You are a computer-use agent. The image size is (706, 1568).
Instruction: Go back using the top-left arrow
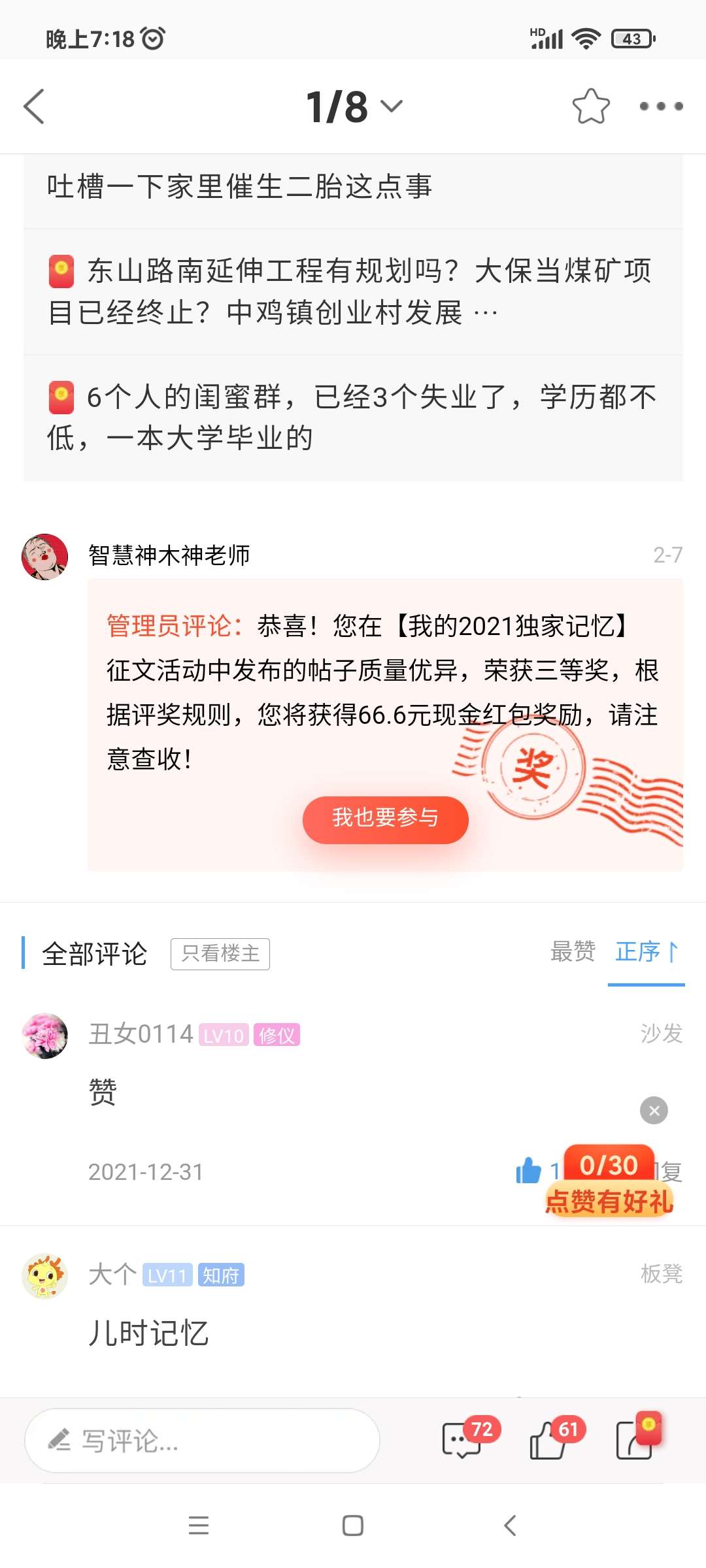pyautogui.click(x=34, y=106)
